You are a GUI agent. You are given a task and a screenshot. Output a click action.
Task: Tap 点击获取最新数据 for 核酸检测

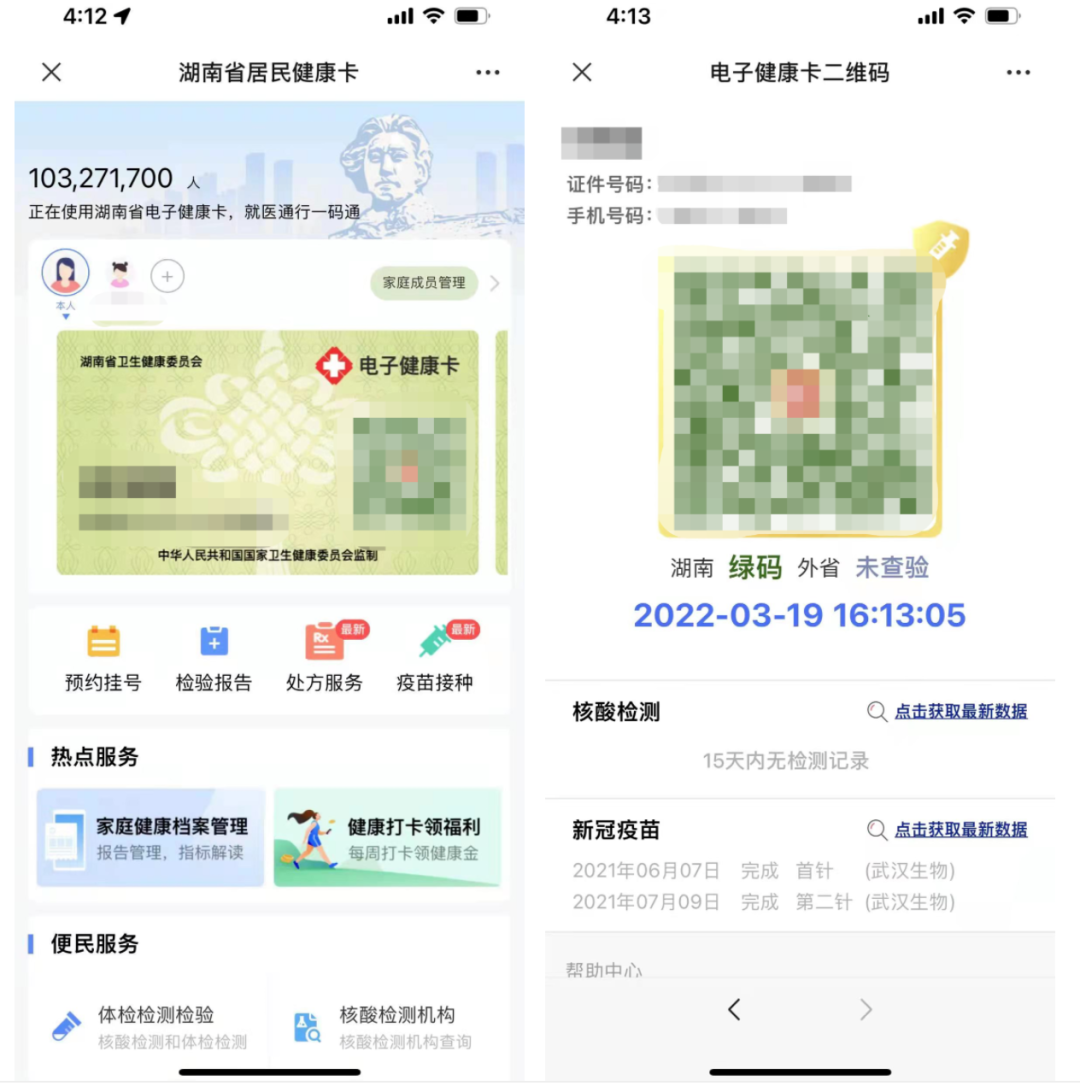[x=960, y=711]
